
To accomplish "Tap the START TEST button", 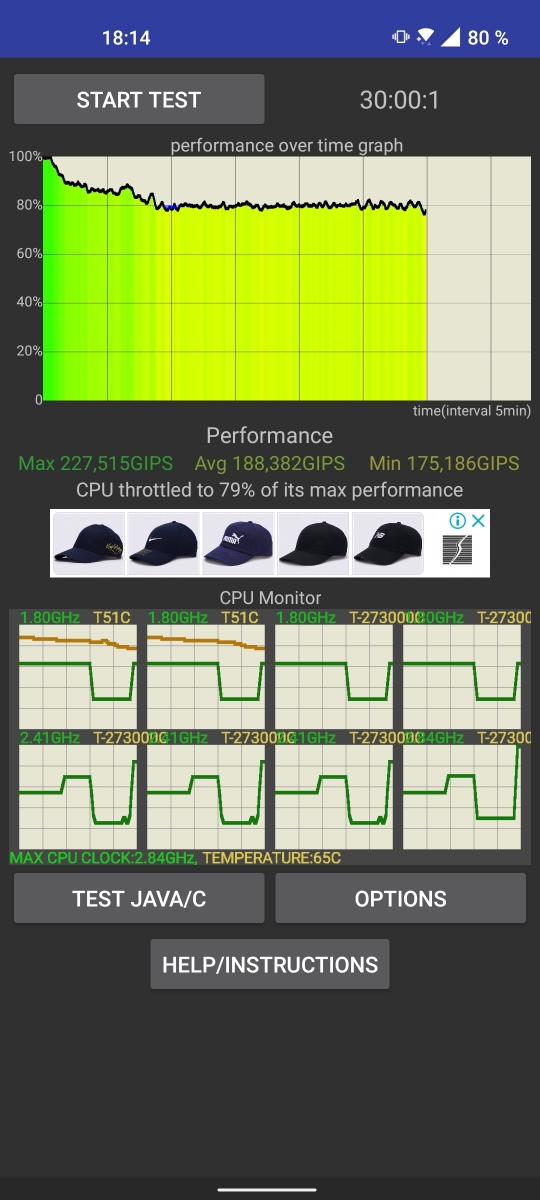I will 139,99.
